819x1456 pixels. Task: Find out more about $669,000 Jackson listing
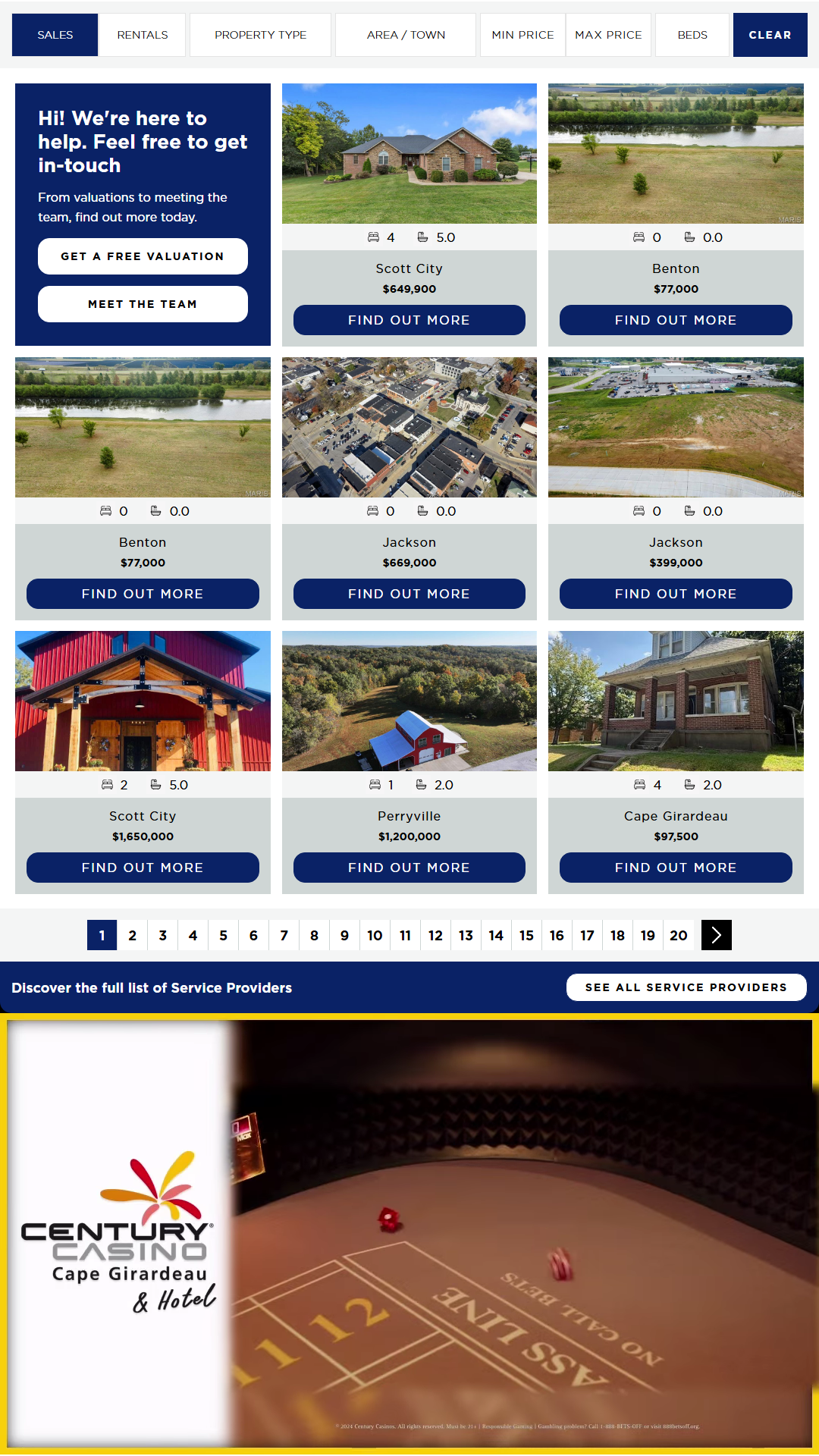[x=409, y=594]
